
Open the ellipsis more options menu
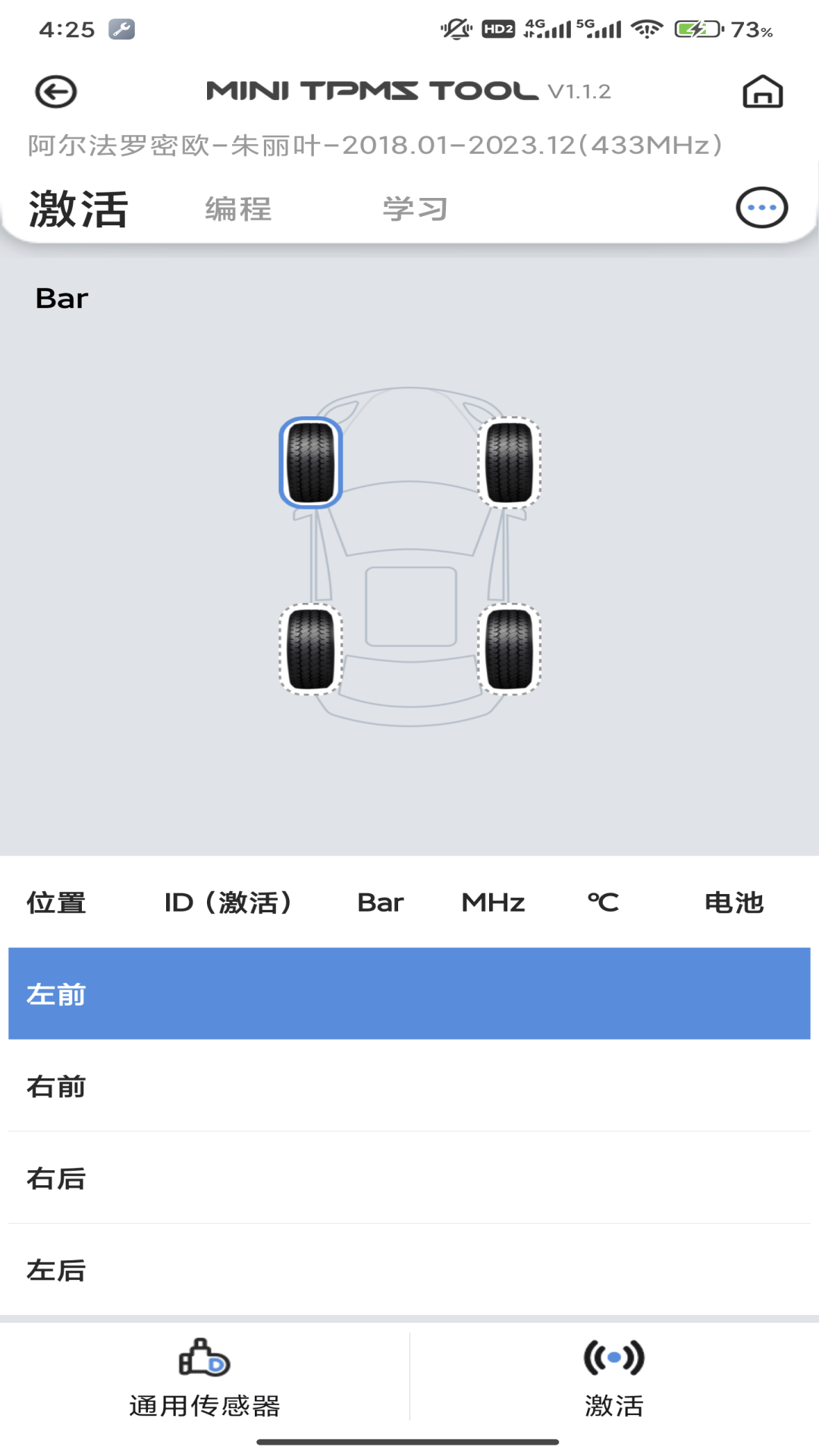pos(761,206)
